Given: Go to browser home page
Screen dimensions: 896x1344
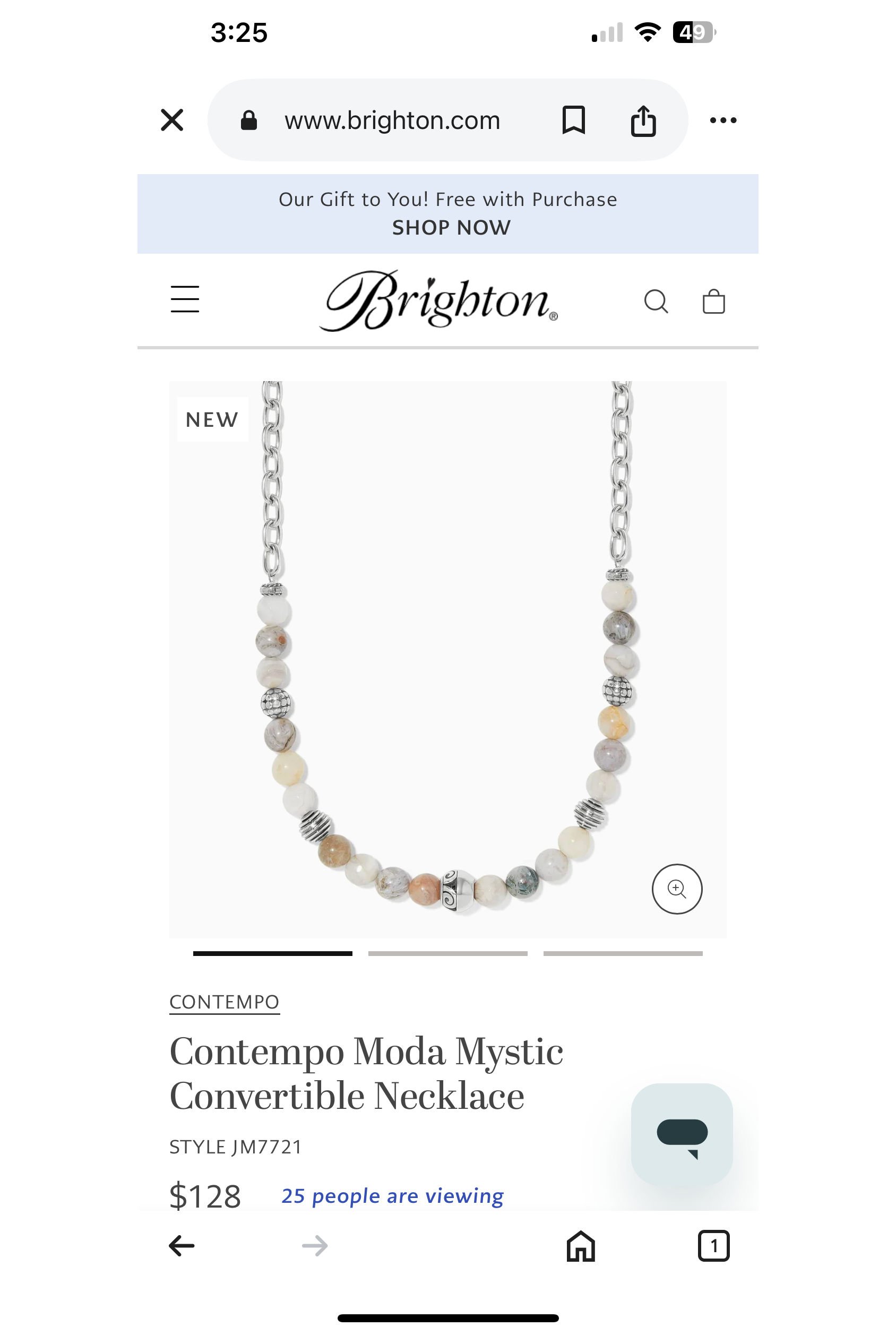Looking at the screenshot, I should tap(581, 1246).
